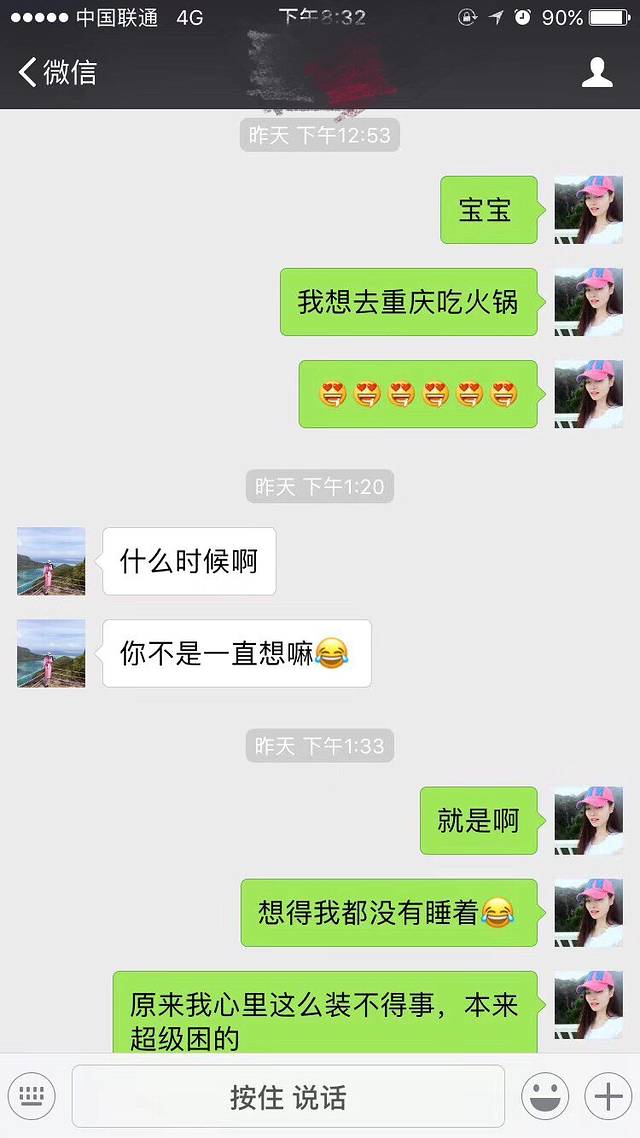640x1138 pixels.
Task: Open the emoji sticker panel
Action: pos(545,1096)
